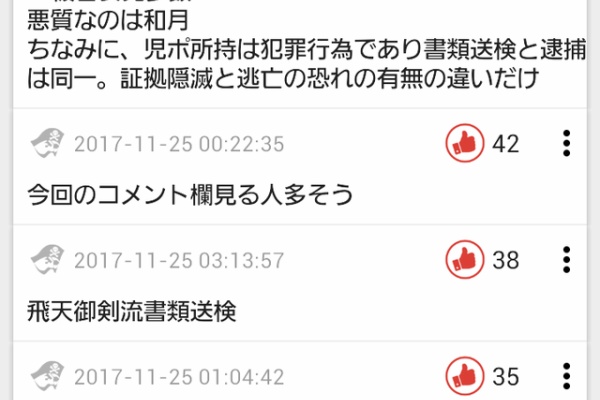Open overflow menu for the 03:13:57 comment

tap(566, 260)
